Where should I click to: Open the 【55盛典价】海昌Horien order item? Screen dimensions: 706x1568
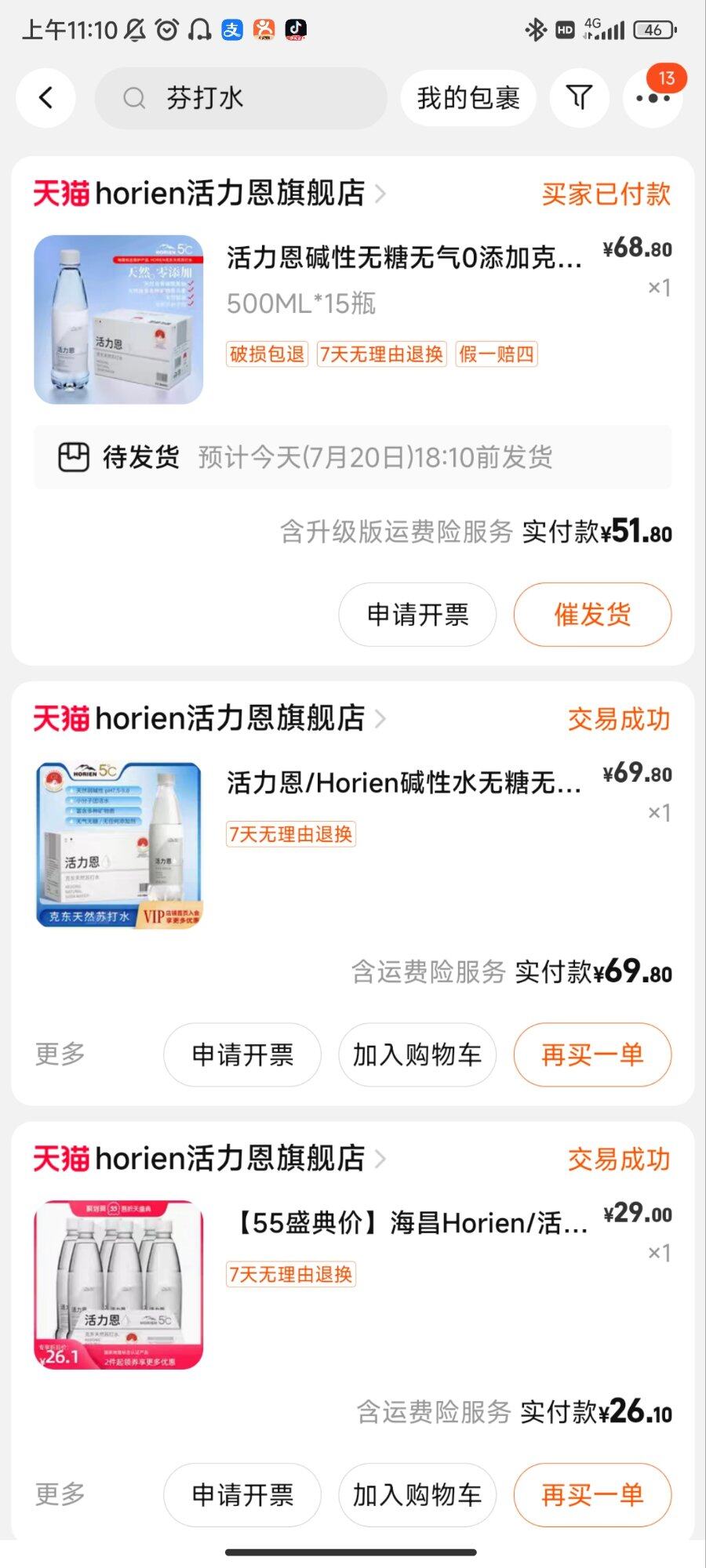click(408, 1223)
